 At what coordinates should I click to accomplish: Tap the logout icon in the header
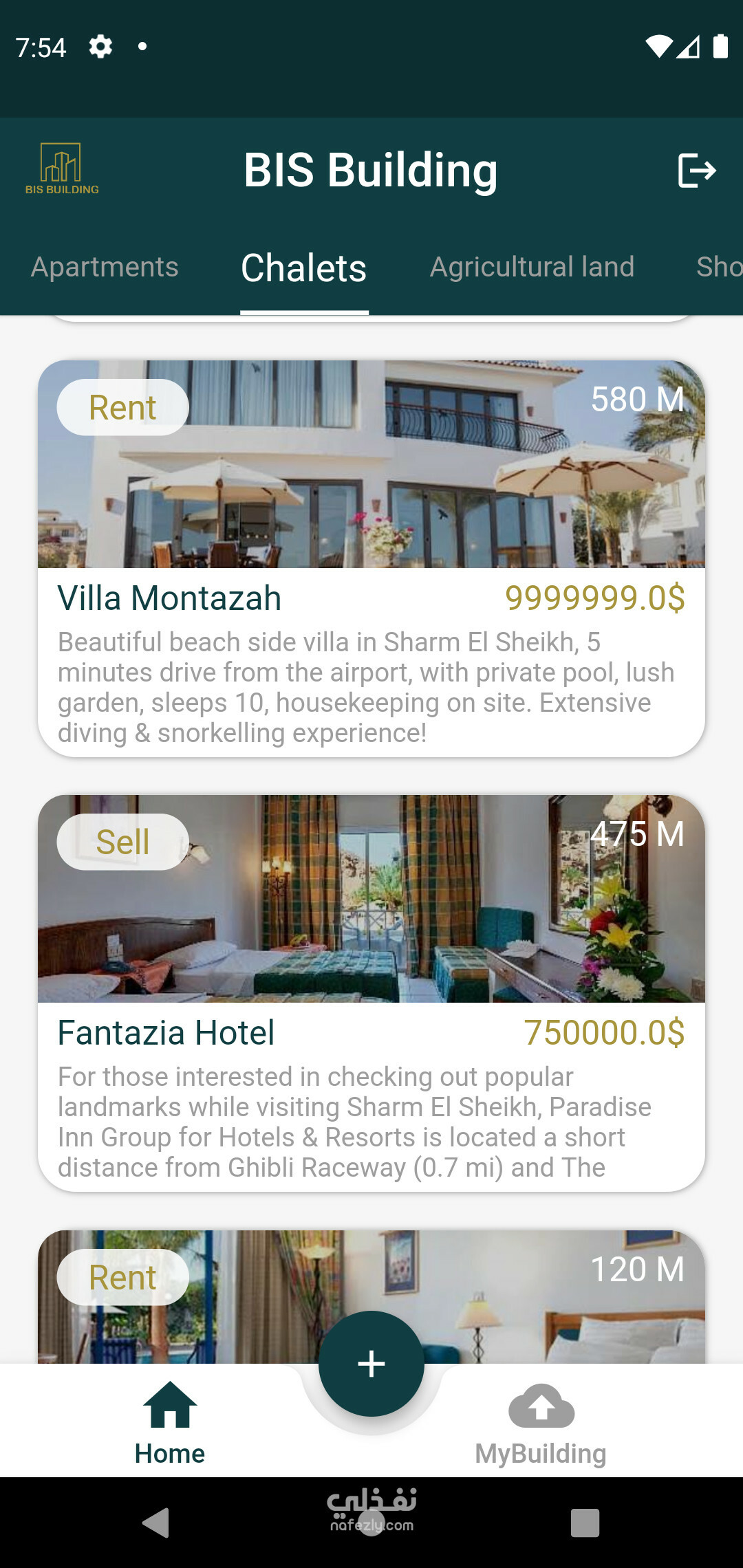pyautogui.click(x=696, y=171)
